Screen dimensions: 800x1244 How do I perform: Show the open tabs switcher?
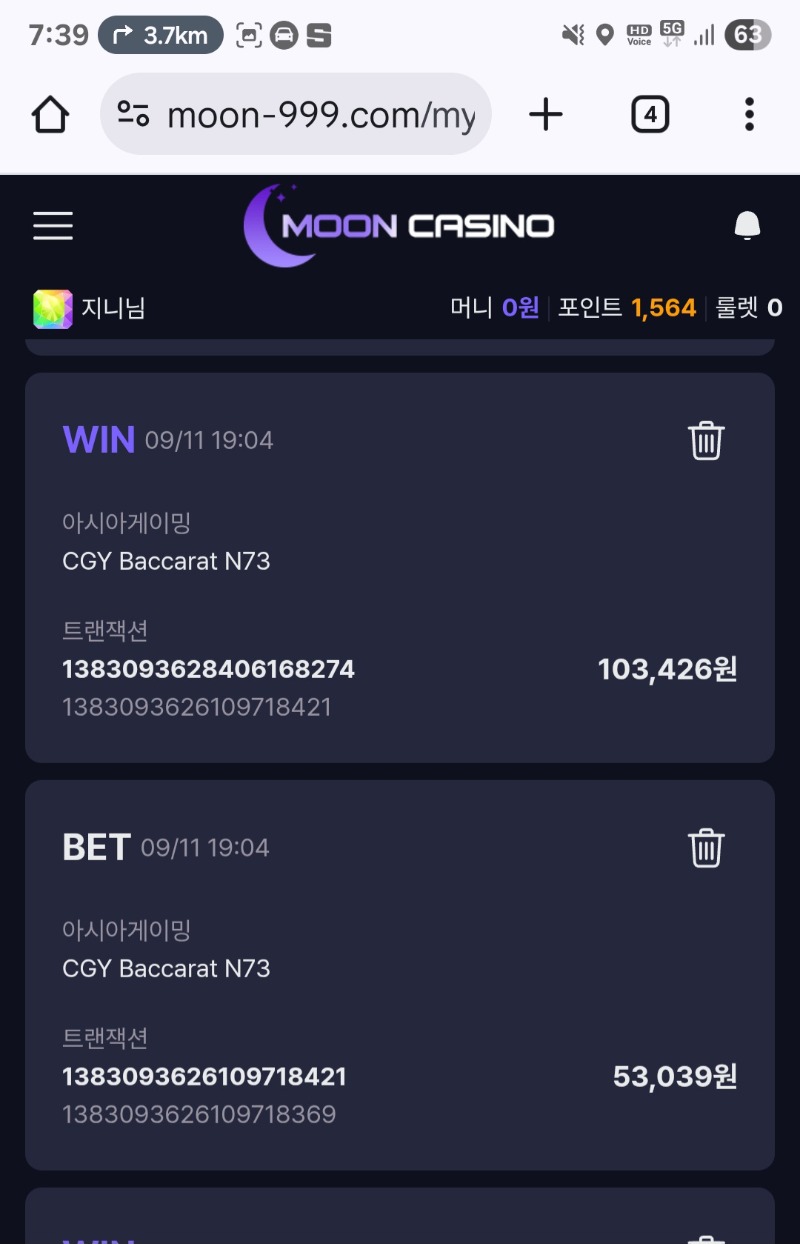tap(650, 115)
